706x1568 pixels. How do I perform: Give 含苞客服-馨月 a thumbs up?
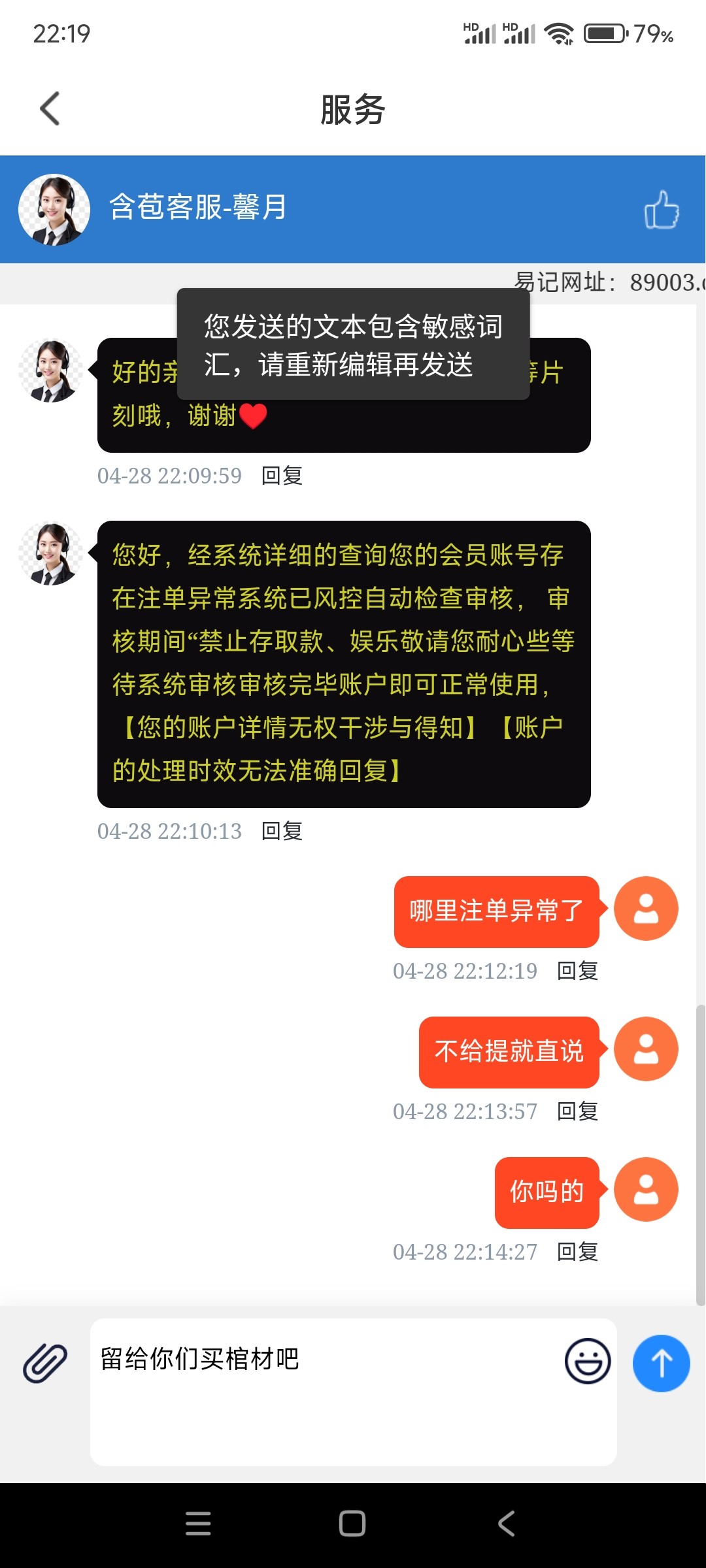pos(661,210)
